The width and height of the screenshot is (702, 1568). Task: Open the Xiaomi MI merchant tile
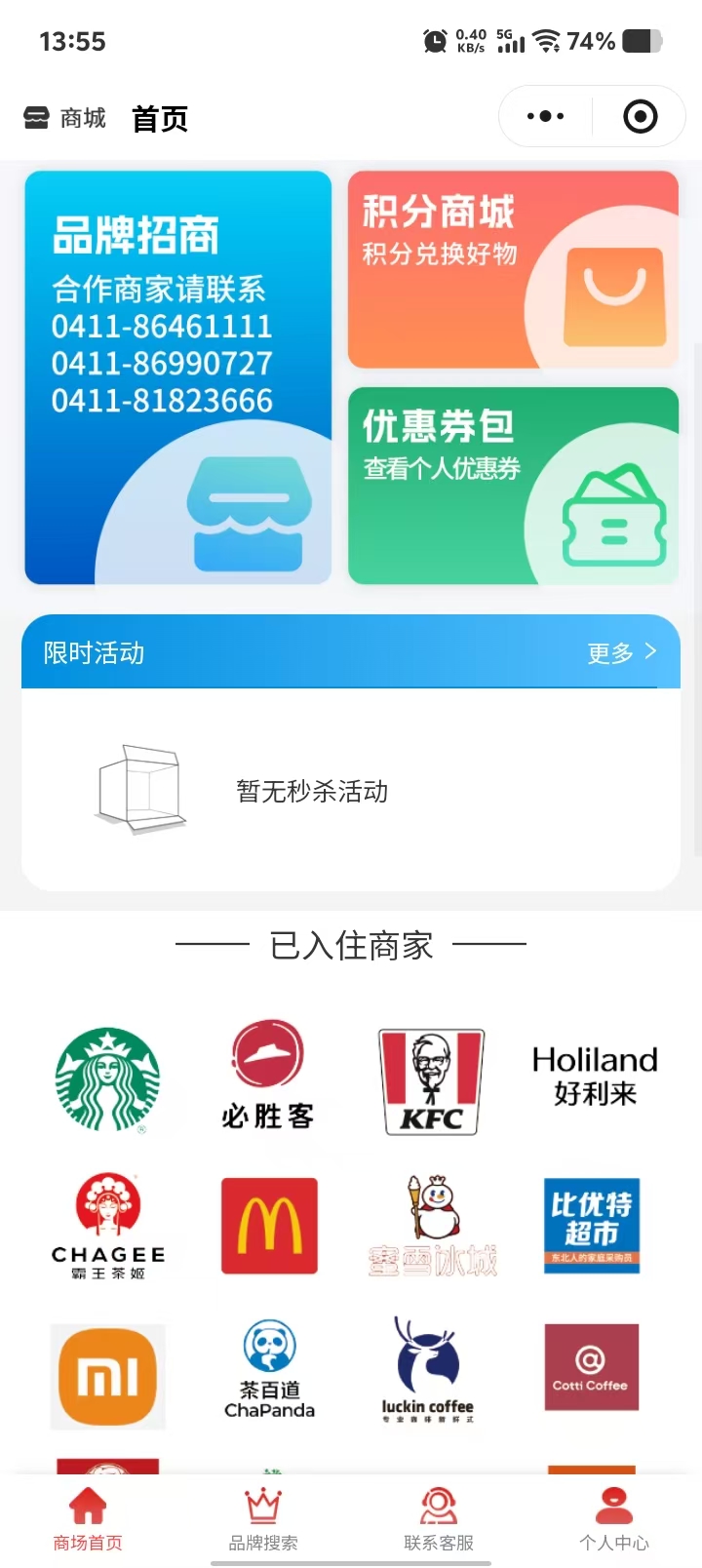click(x=108, y=1376)
